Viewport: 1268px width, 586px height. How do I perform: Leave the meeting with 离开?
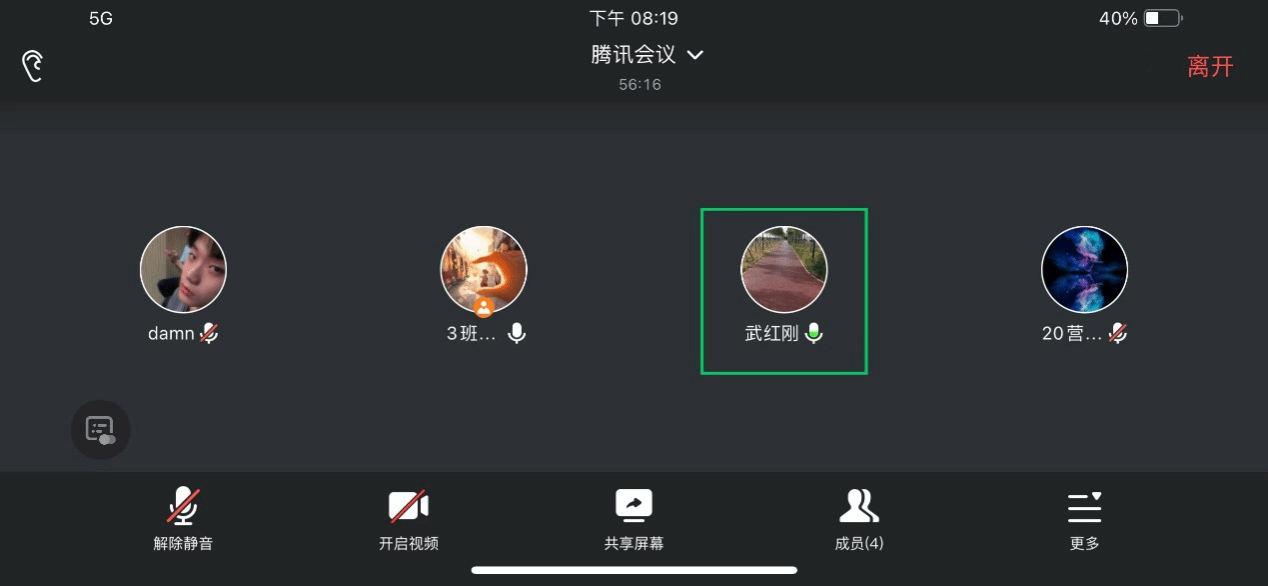pos(1210,67)
